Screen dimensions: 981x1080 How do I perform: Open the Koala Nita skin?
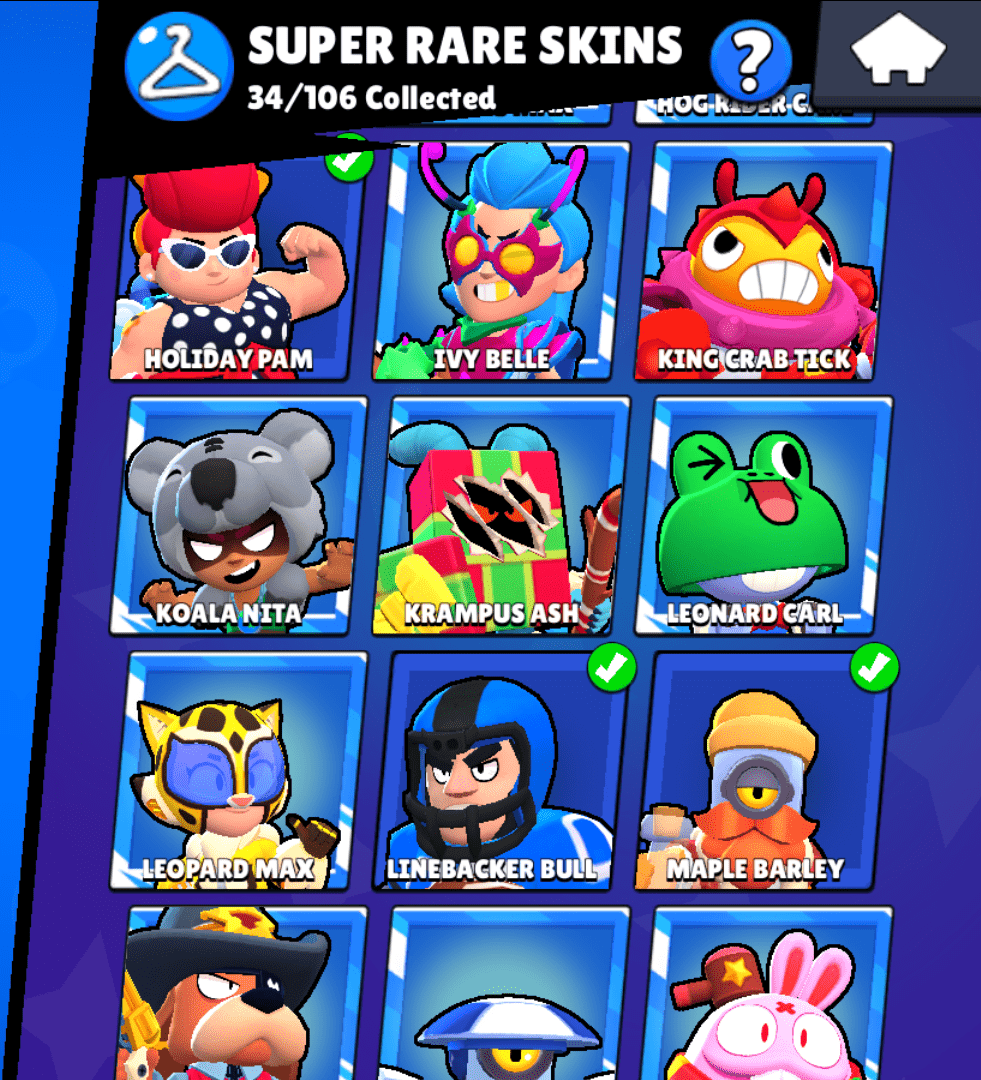tap(237, 515)
